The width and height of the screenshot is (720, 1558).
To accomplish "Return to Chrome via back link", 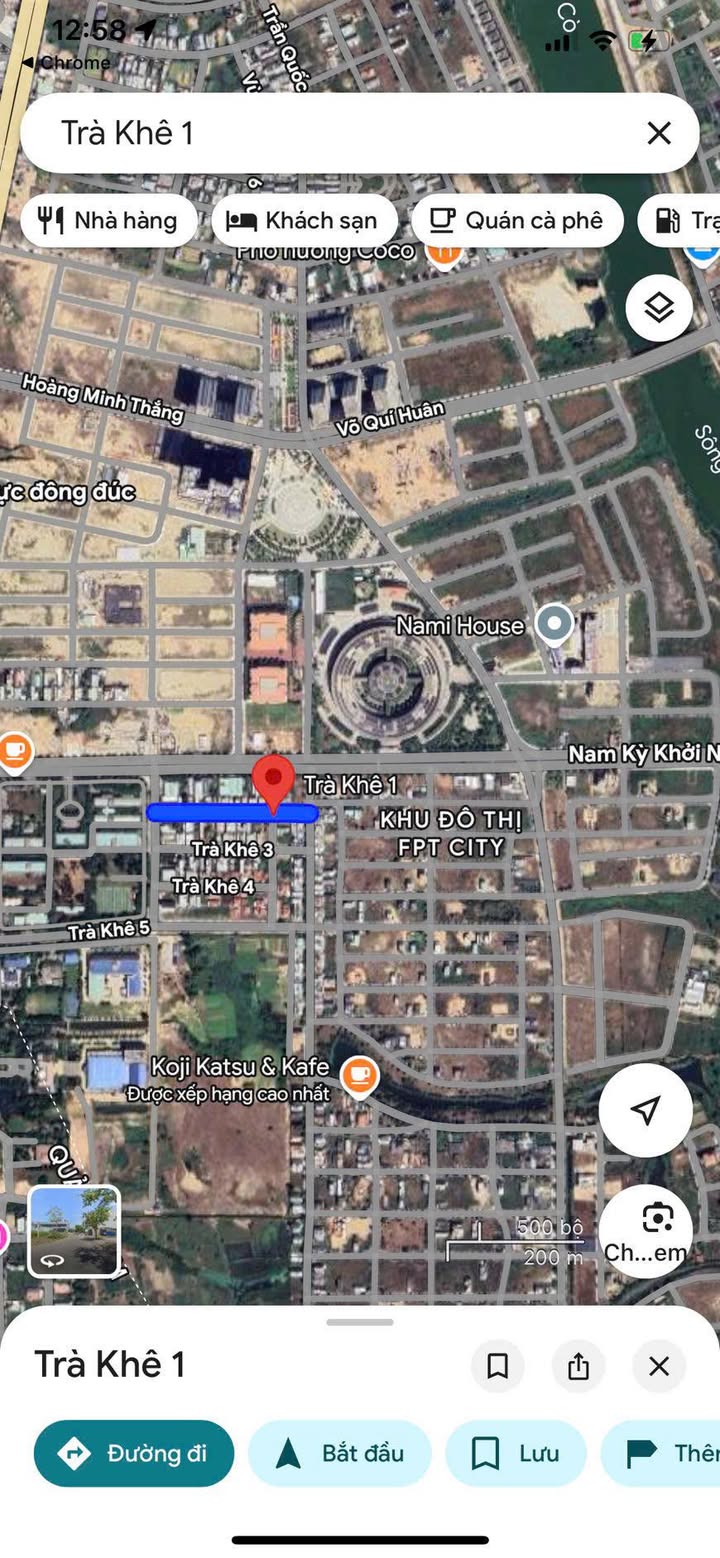I will [65, 63].
